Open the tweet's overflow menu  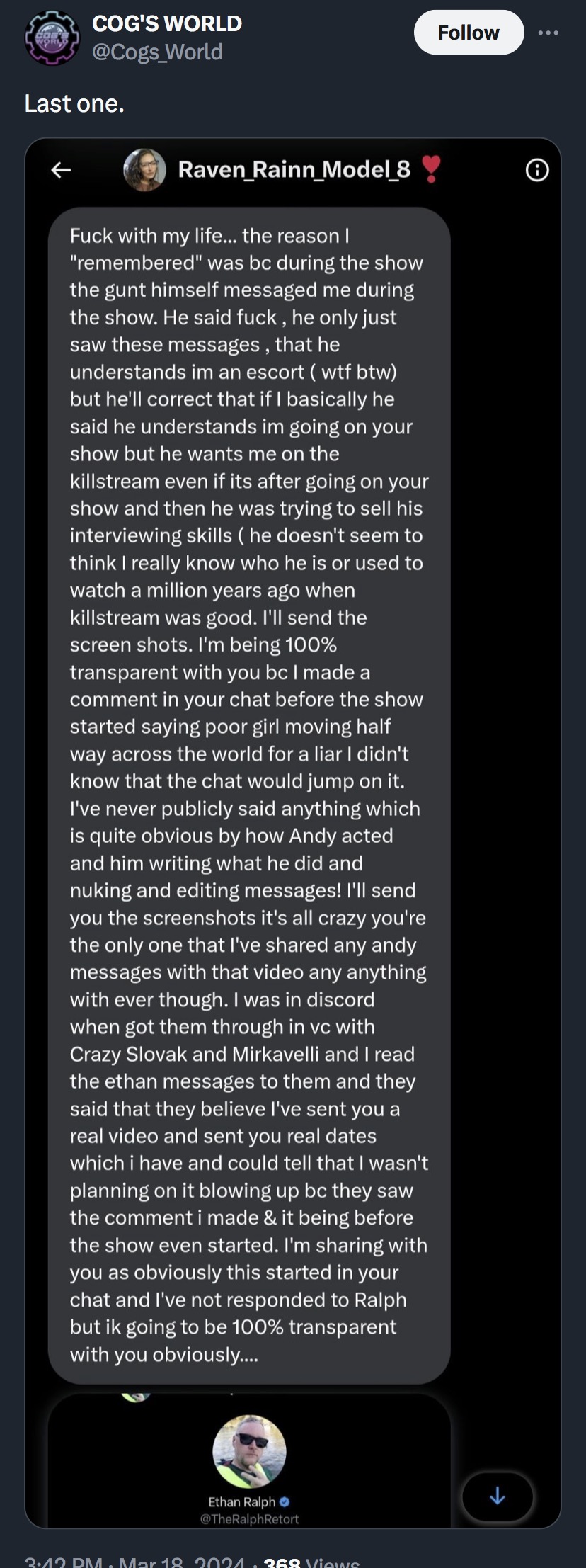click(x=548, y=33)
